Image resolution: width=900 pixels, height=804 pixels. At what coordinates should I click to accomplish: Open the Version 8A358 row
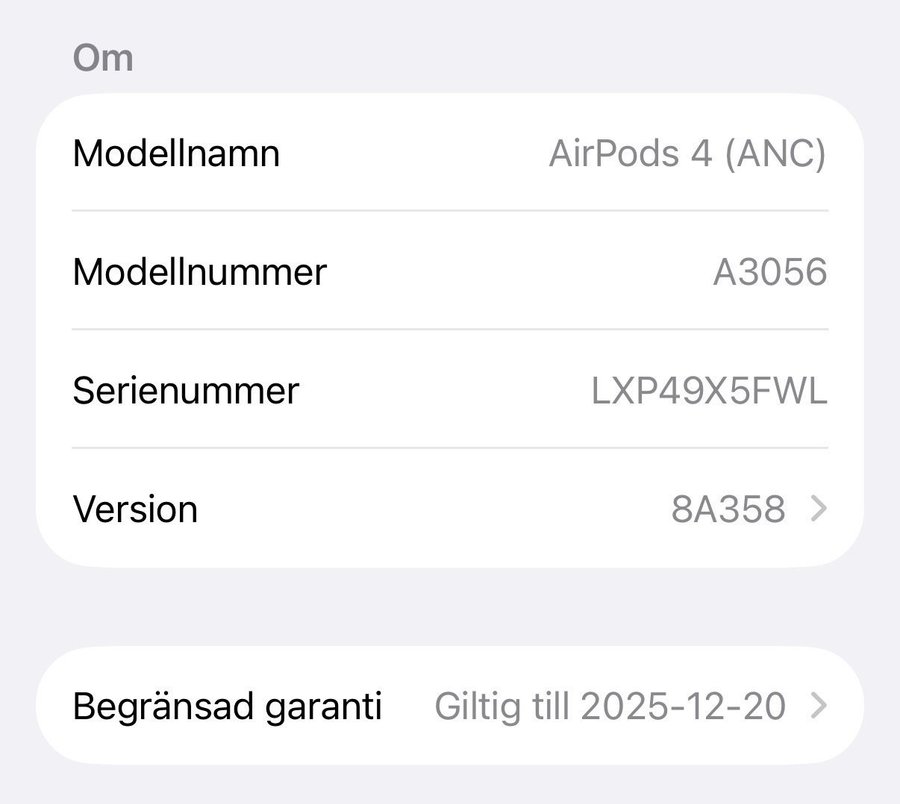tap(450, 509)
